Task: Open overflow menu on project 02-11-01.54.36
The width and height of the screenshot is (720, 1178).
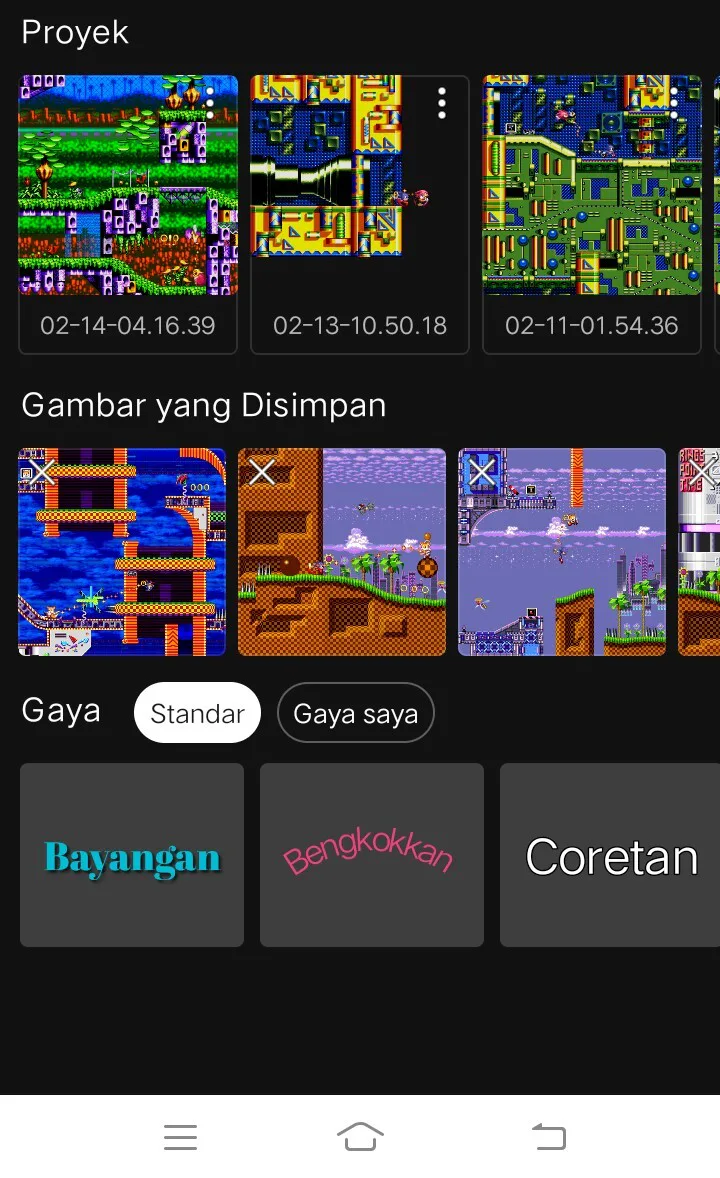Action: click(x=674, y=103)
